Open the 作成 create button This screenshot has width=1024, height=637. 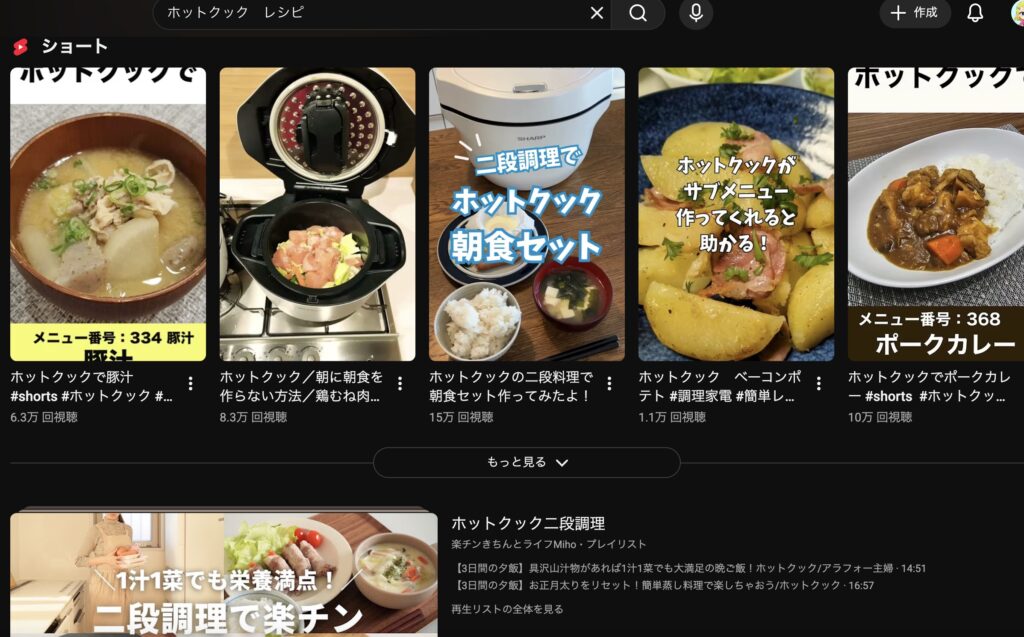[914, 13]
